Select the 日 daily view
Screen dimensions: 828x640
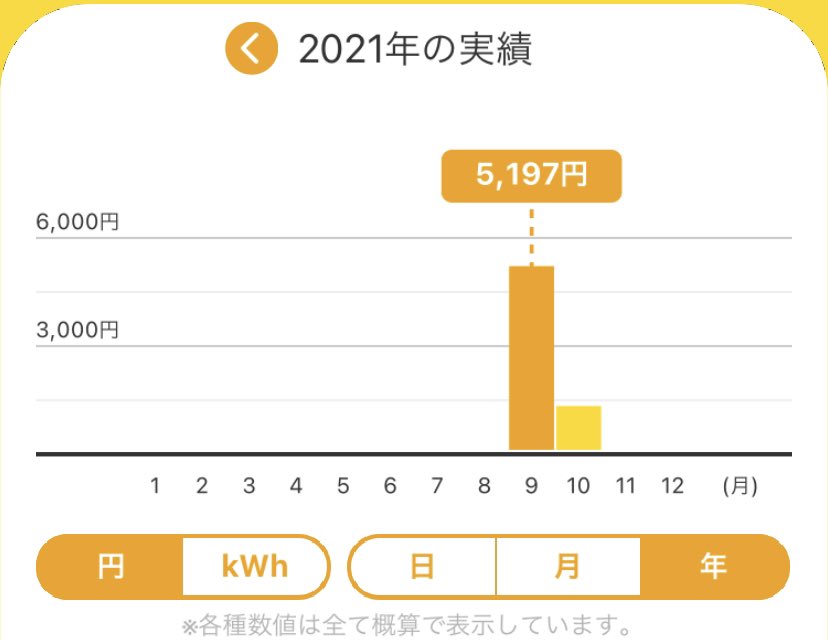point(422,567)
